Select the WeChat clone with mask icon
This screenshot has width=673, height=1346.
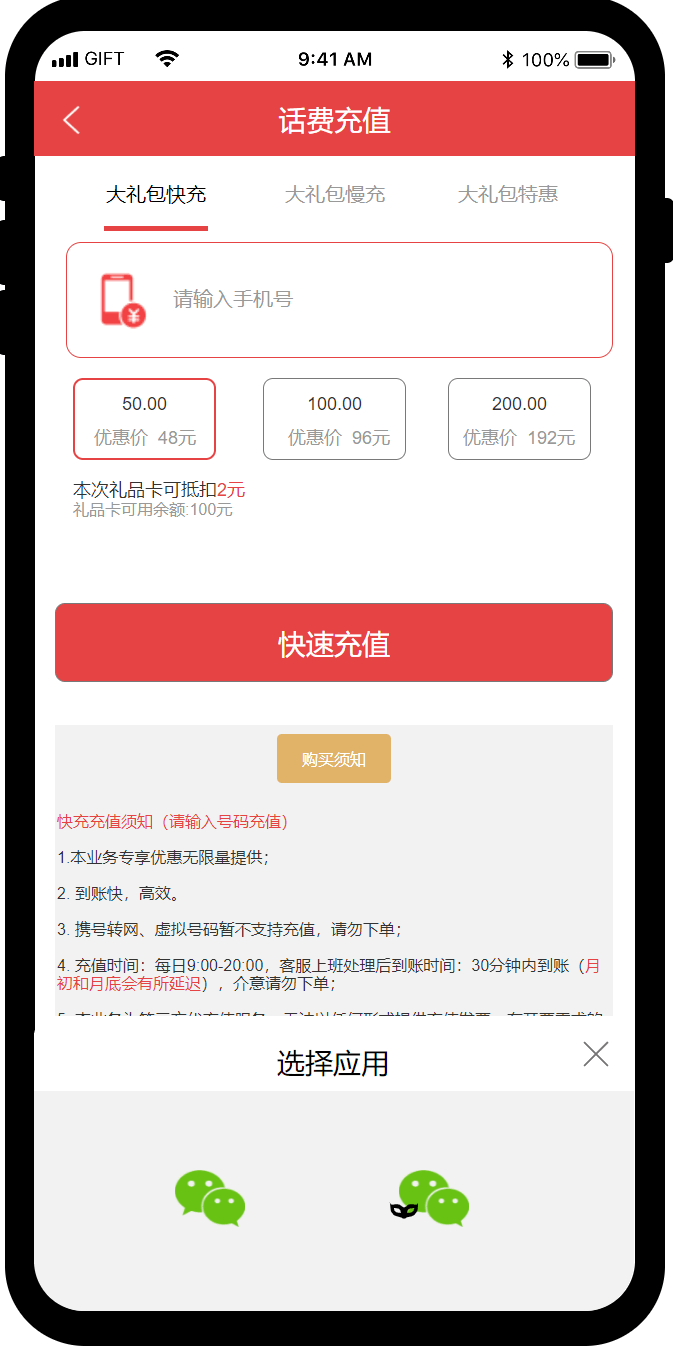point(431,1198)
